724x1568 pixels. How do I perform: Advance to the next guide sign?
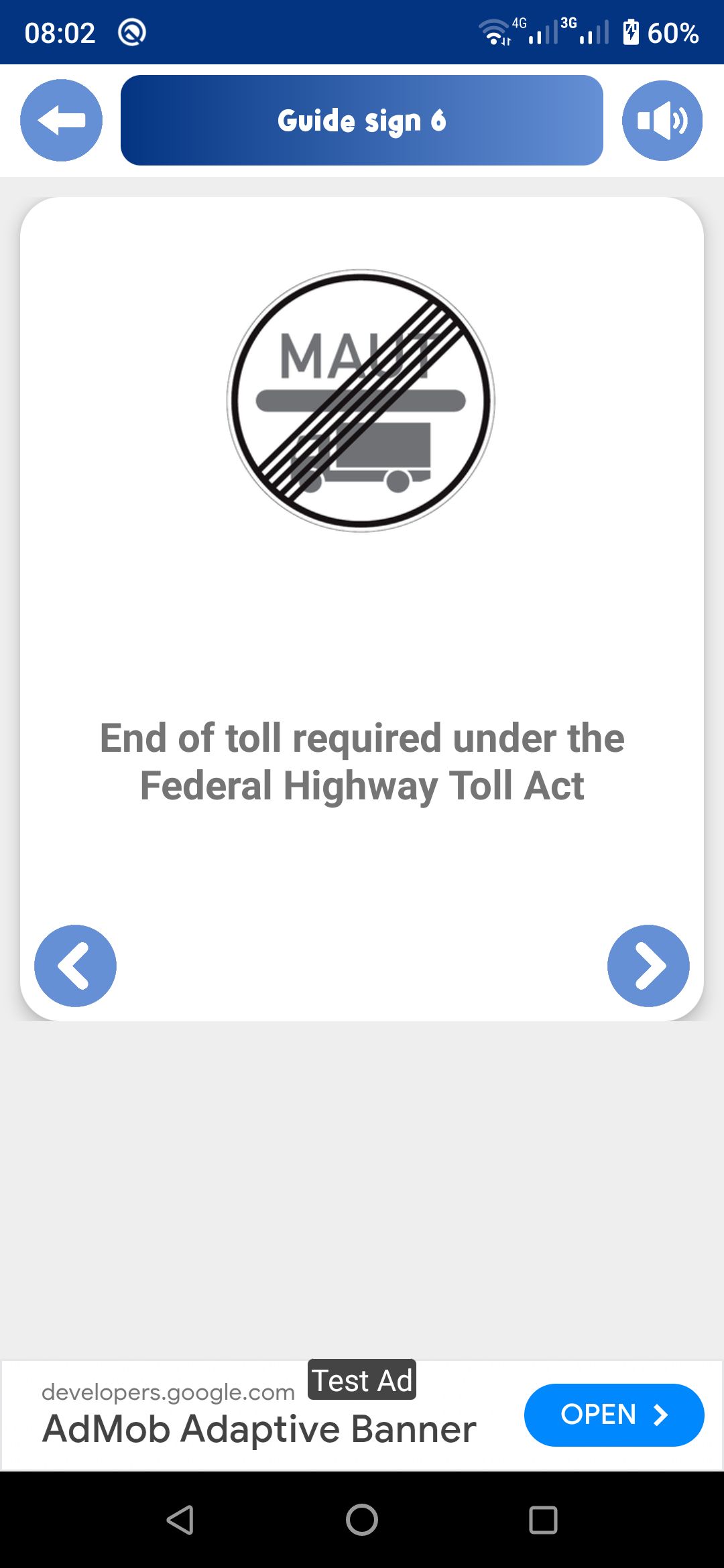pyautogui.click(x=648, y=966)
